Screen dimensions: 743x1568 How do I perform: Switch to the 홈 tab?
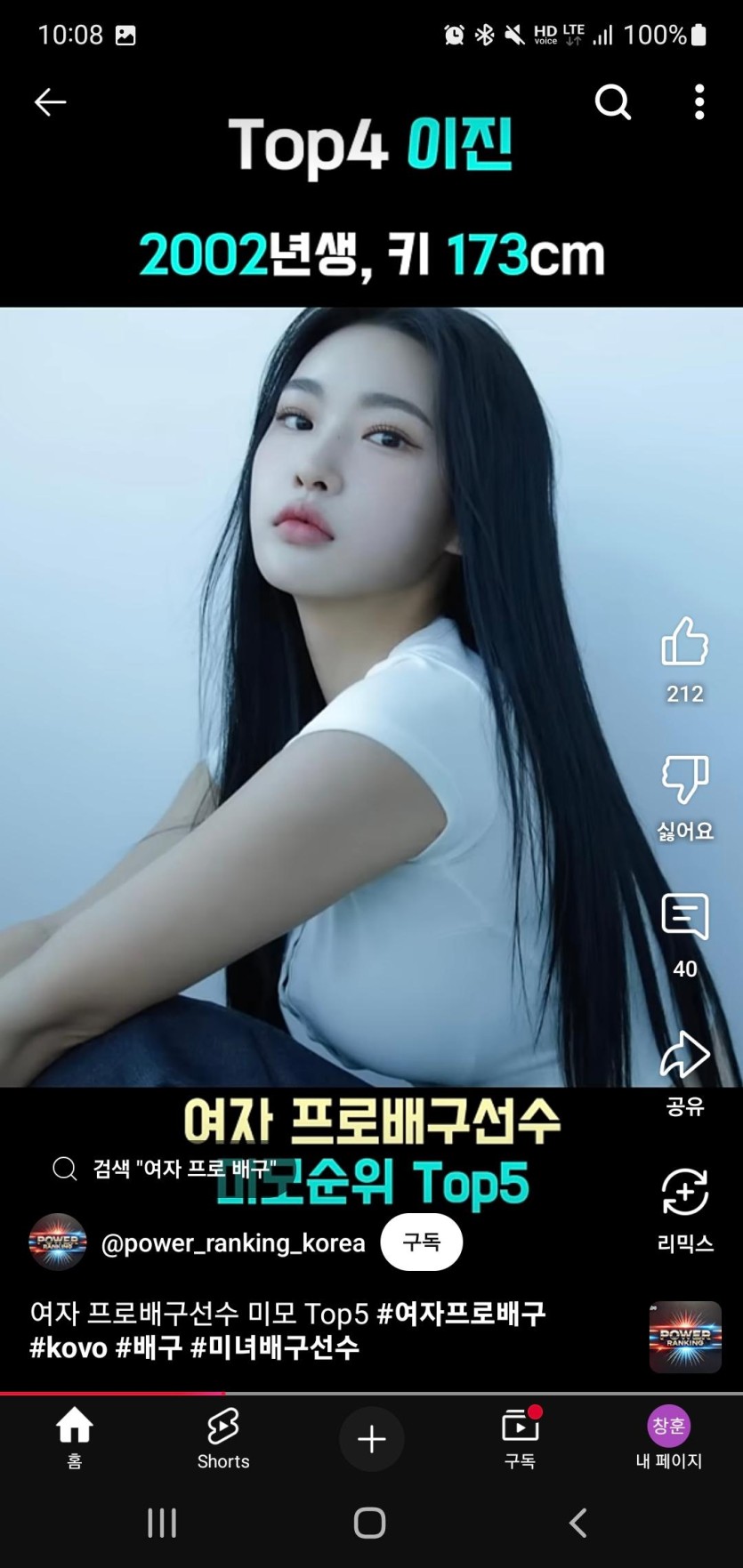pyautogui.click(x=75, y=1438)
